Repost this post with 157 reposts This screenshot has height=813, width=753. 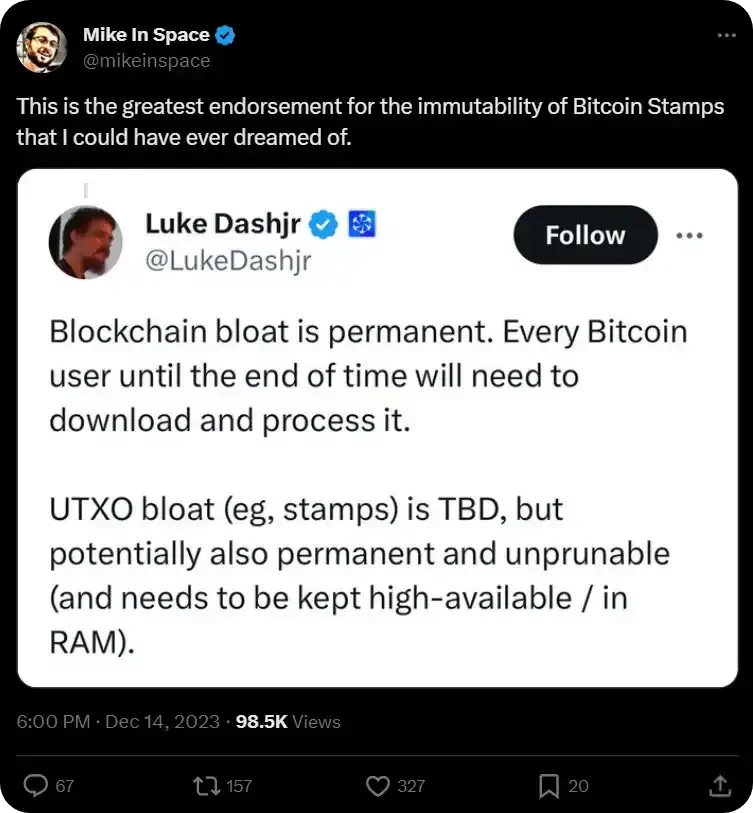click(x=206, y=786)
